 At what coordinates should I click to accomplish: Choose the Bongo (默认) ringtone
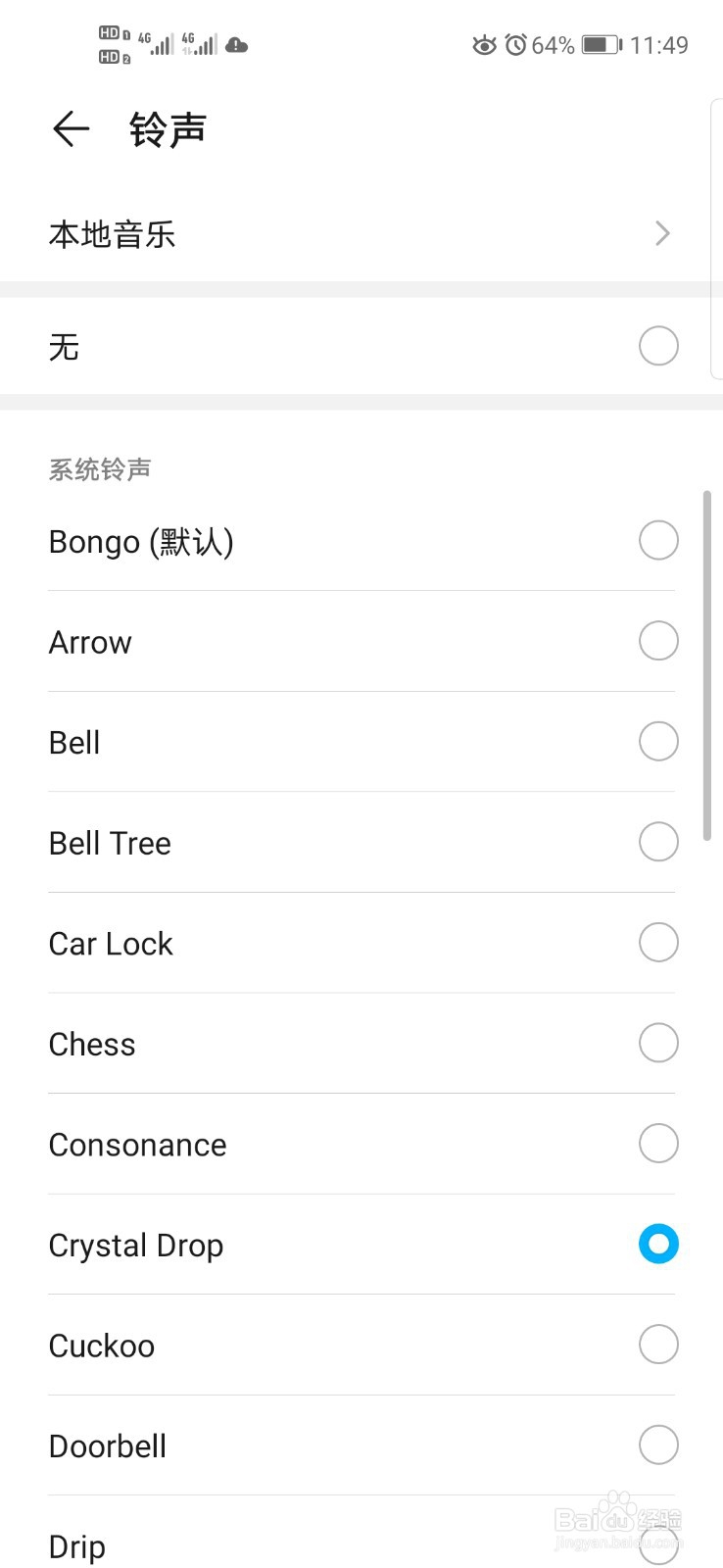click(x=361, y=541)
